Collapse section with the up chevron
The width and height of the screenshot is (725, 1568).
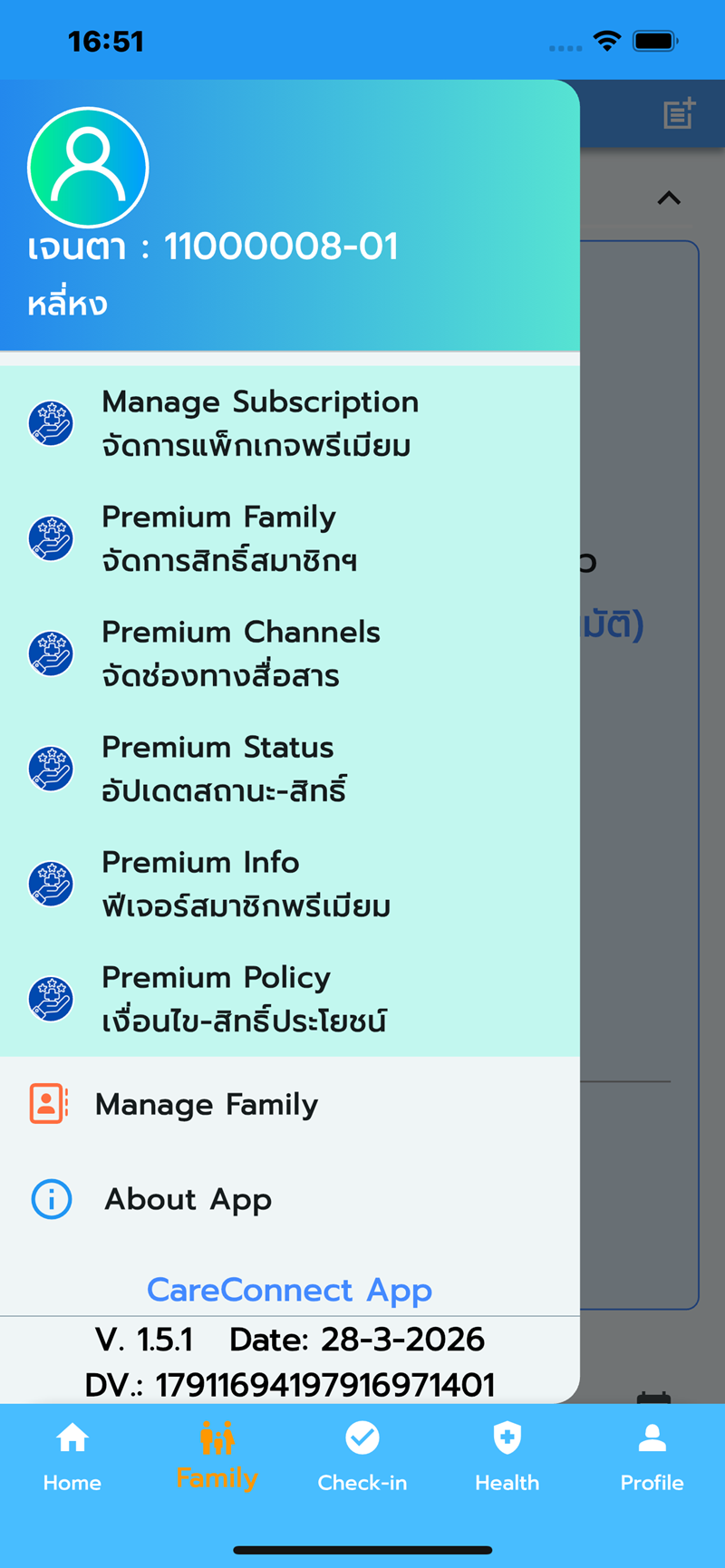(x=669, y=198)
